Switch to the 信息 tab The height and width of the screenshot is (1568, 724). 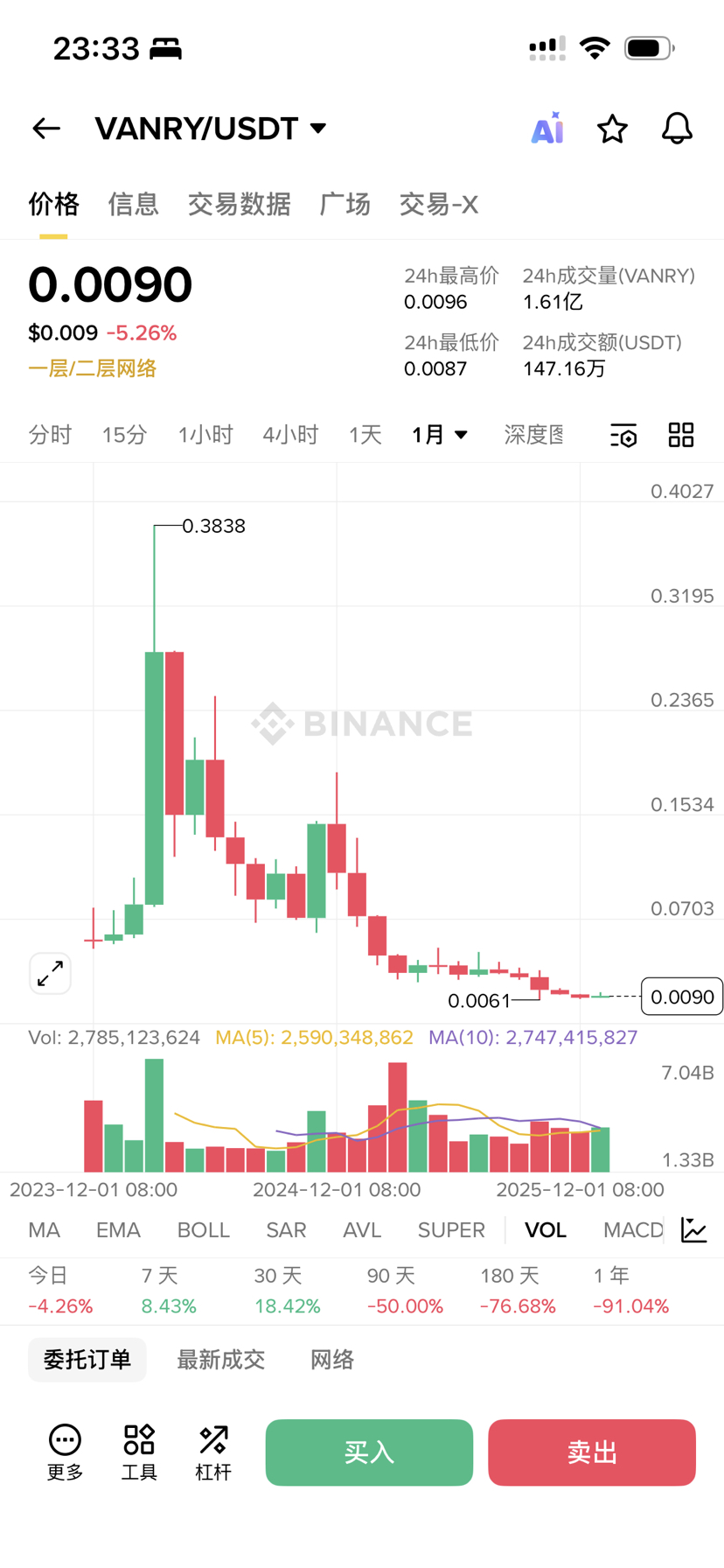coord(133,204)
